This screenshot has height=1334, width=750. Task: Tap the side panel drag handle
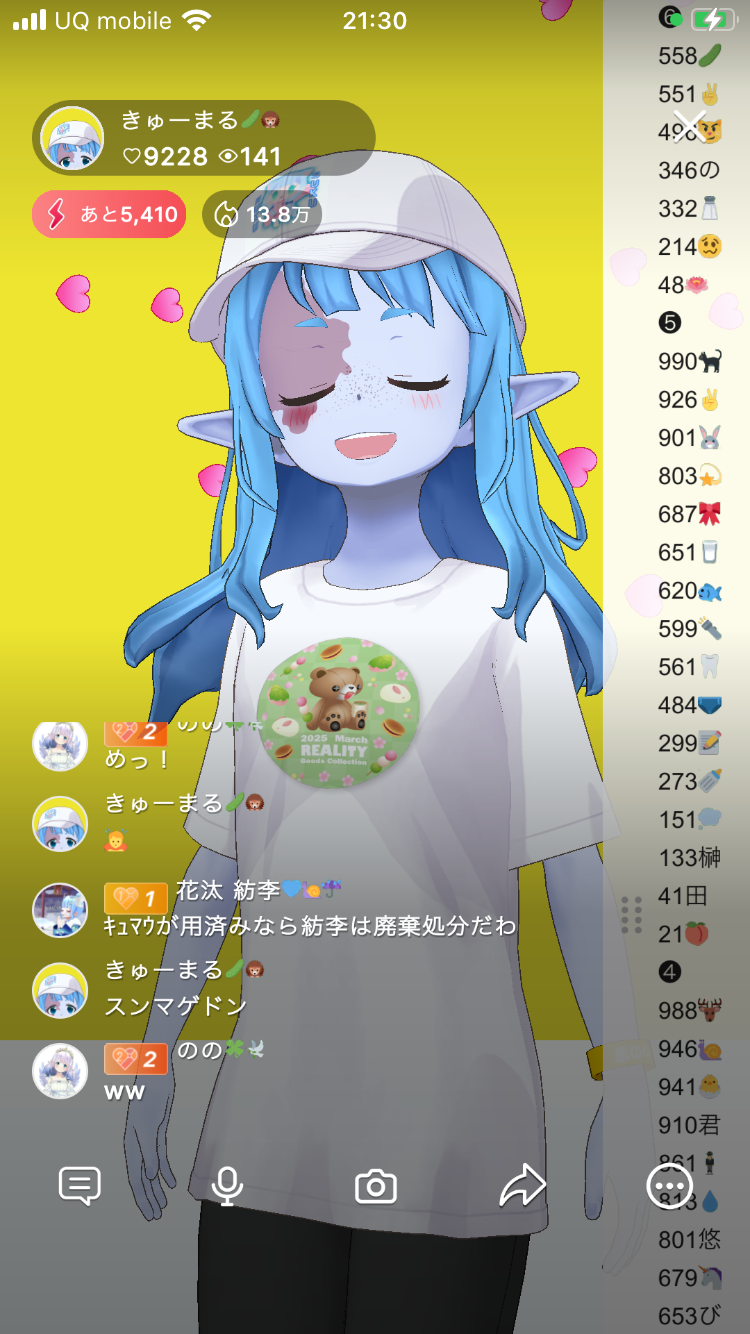click(631, 914)
